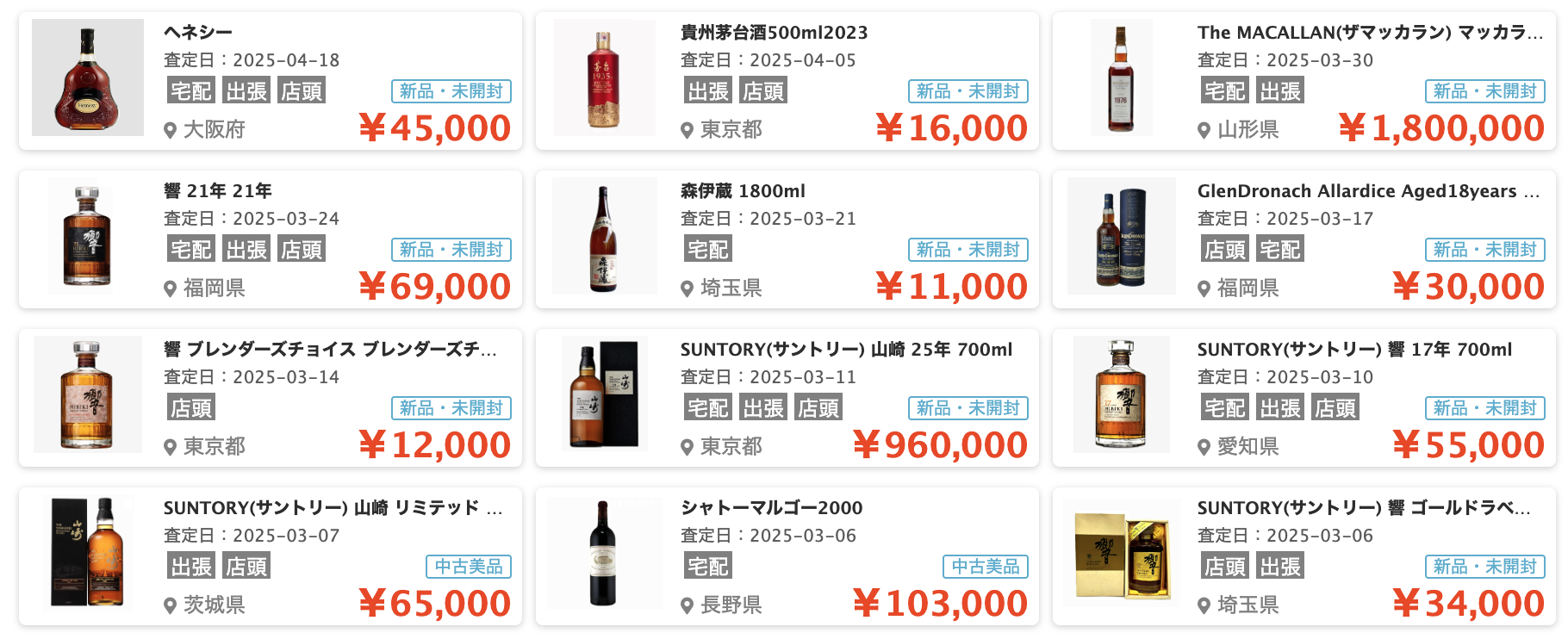This screenshot has height=639, width=1568.
Task: Open the SUNTORY 山崎 リミテッド card
Action: [x=270, y=556]
